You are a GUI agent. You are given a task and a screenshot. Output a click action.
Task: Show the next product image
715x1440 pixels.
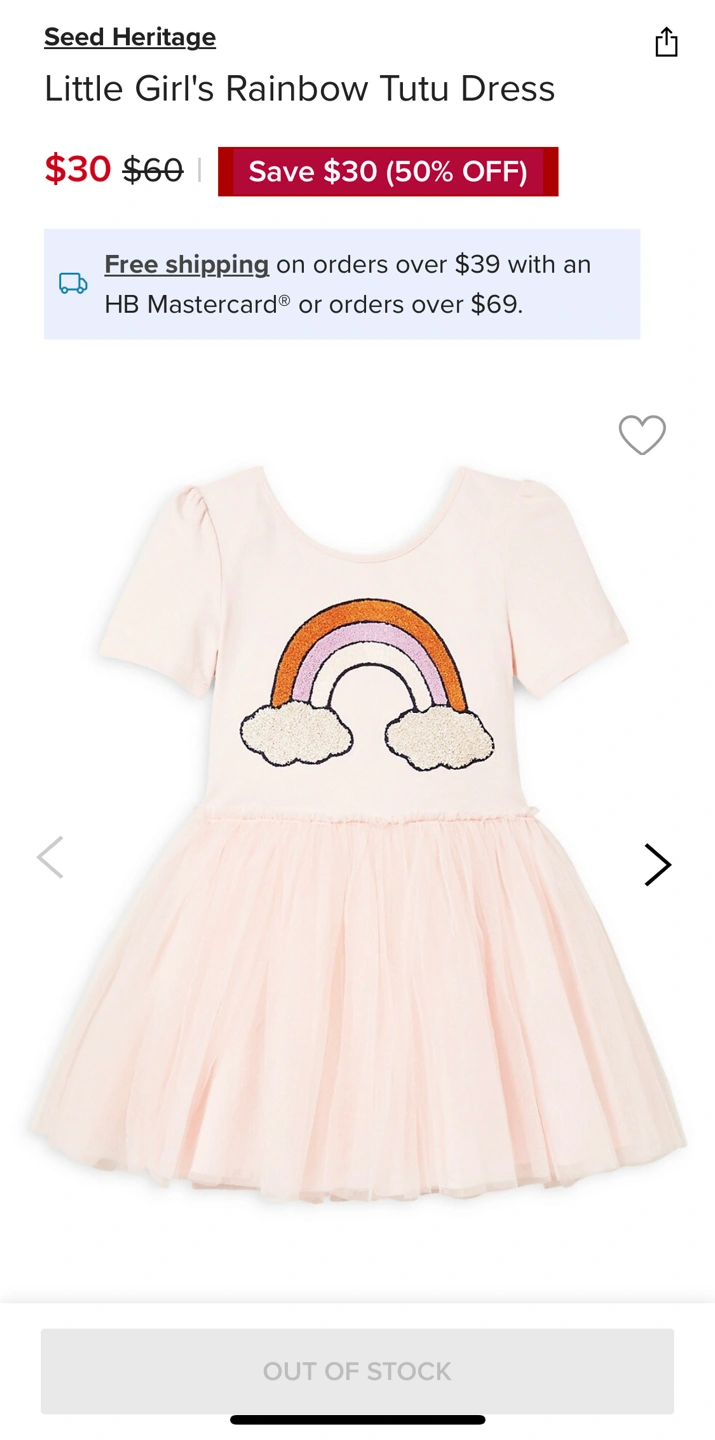pos(657,865)
